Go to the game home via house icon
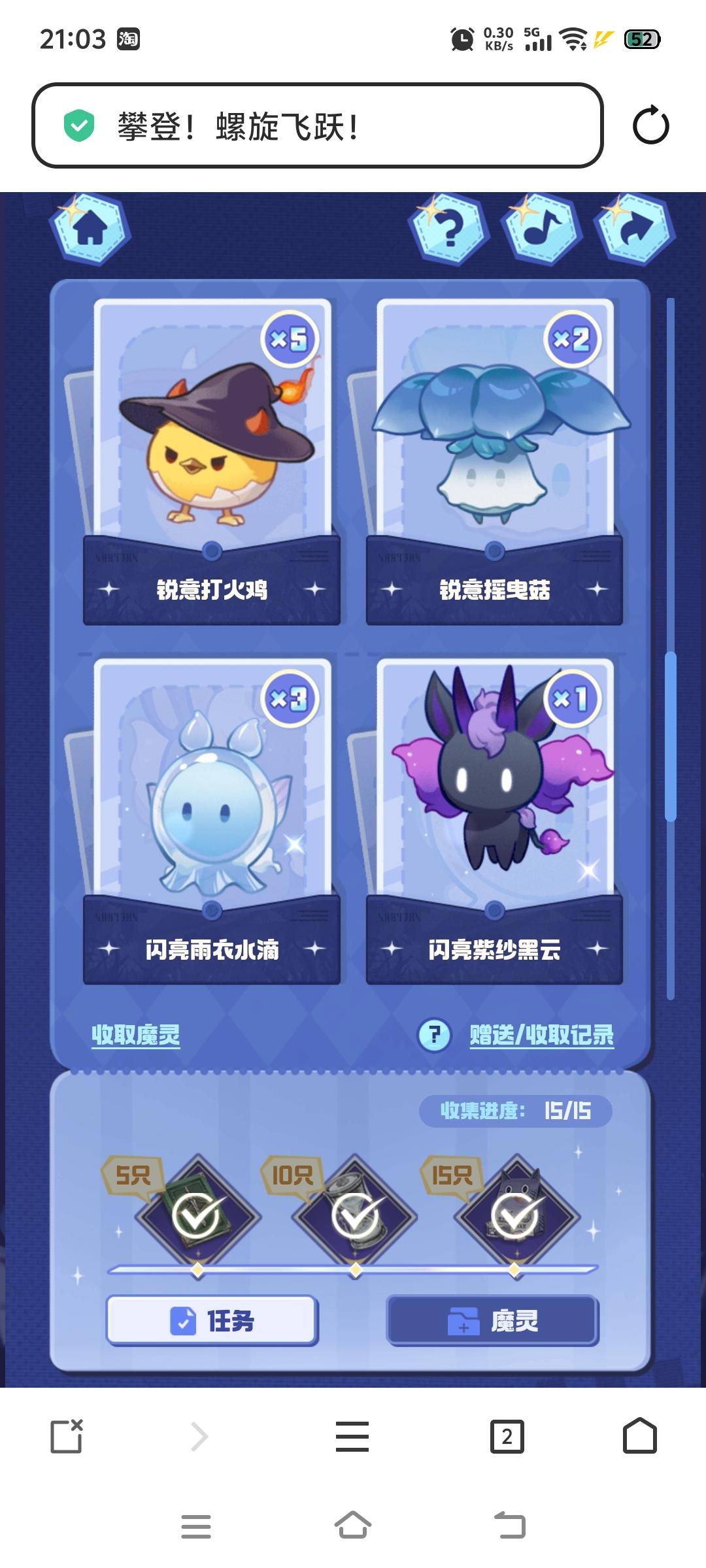The width and height of the screenshot is (706, 1568). 90,229
